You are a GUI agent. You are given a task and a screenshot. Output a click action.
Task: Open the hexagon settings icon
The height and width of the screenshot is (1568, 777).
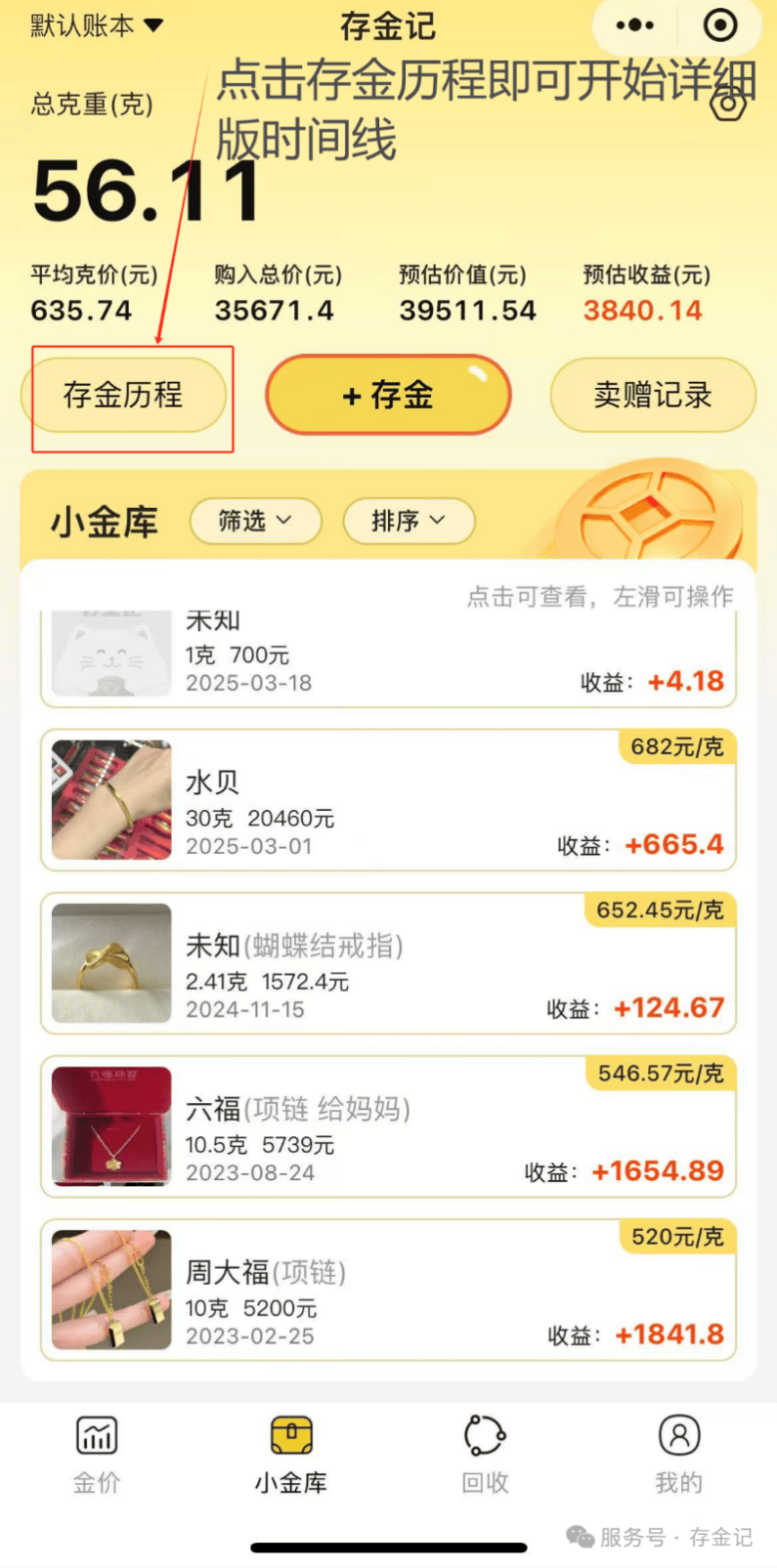coord(728,103)
